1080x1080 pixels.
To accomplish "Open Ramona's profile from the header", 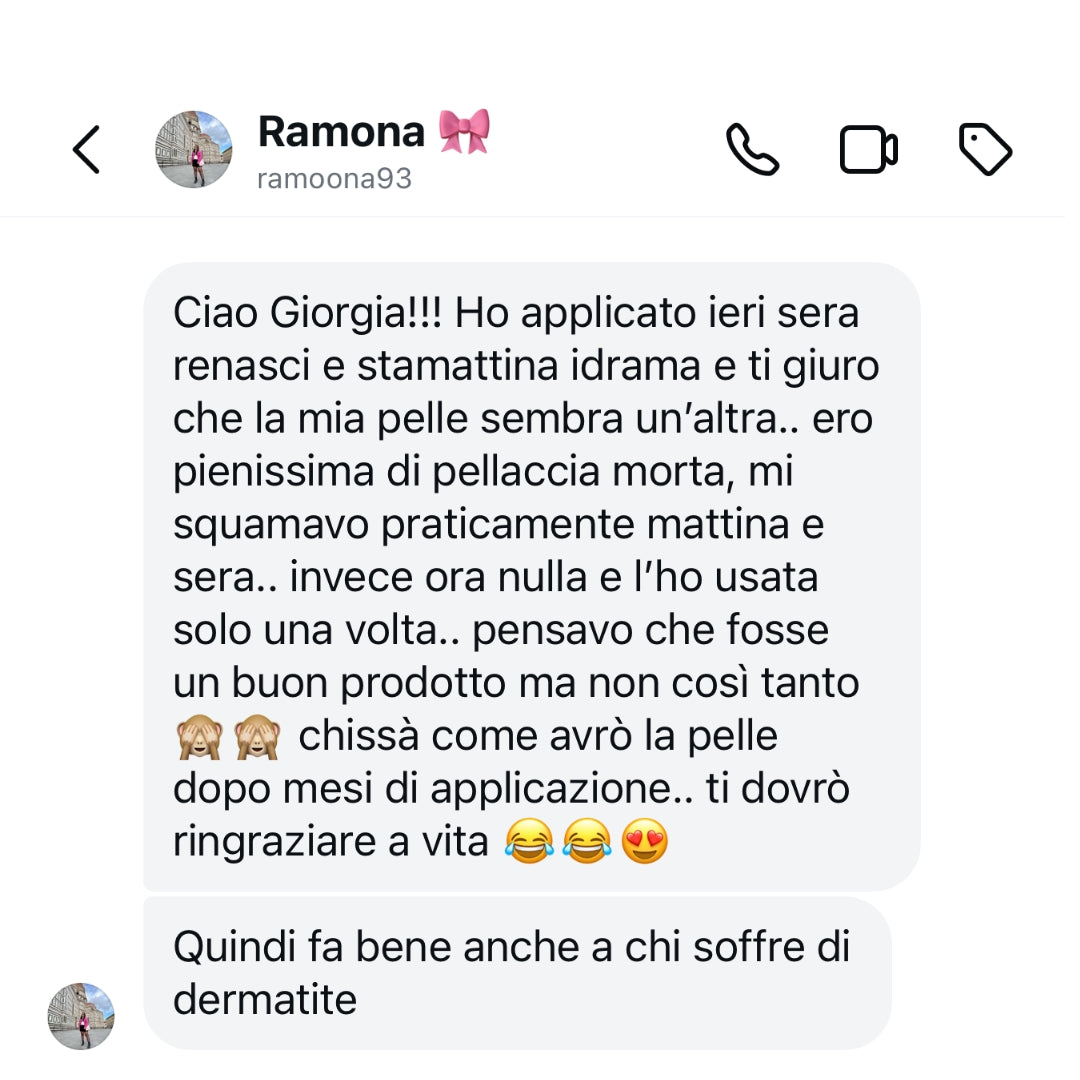I will point(340,150).
